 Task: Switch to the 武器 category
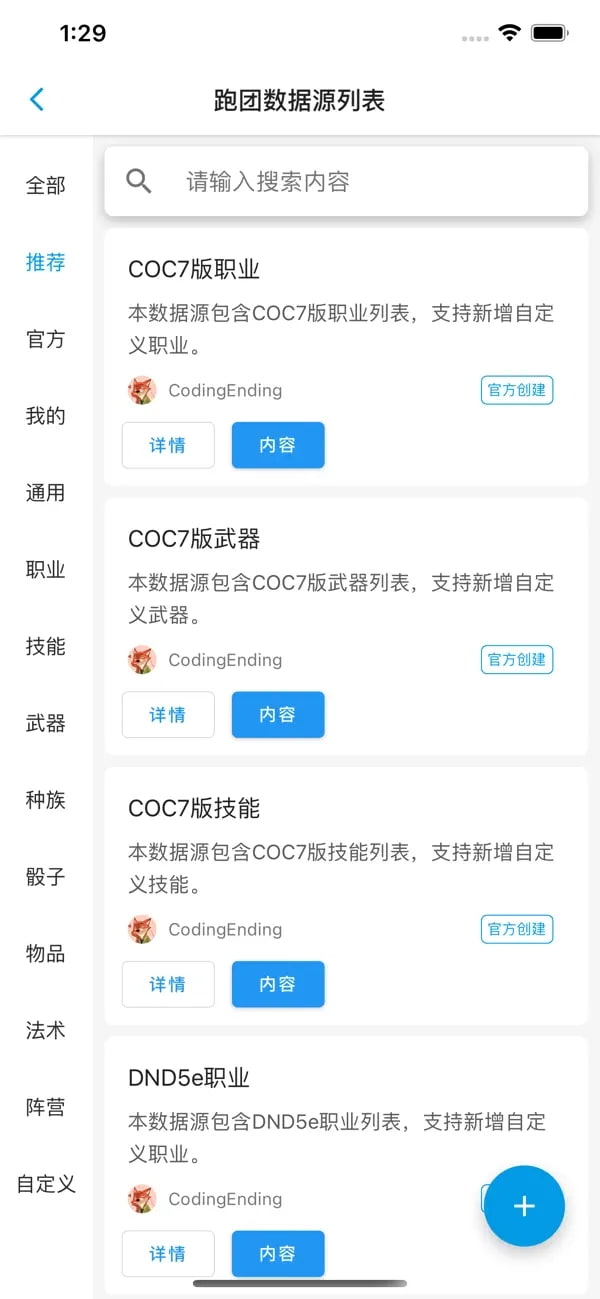[45, 723]
